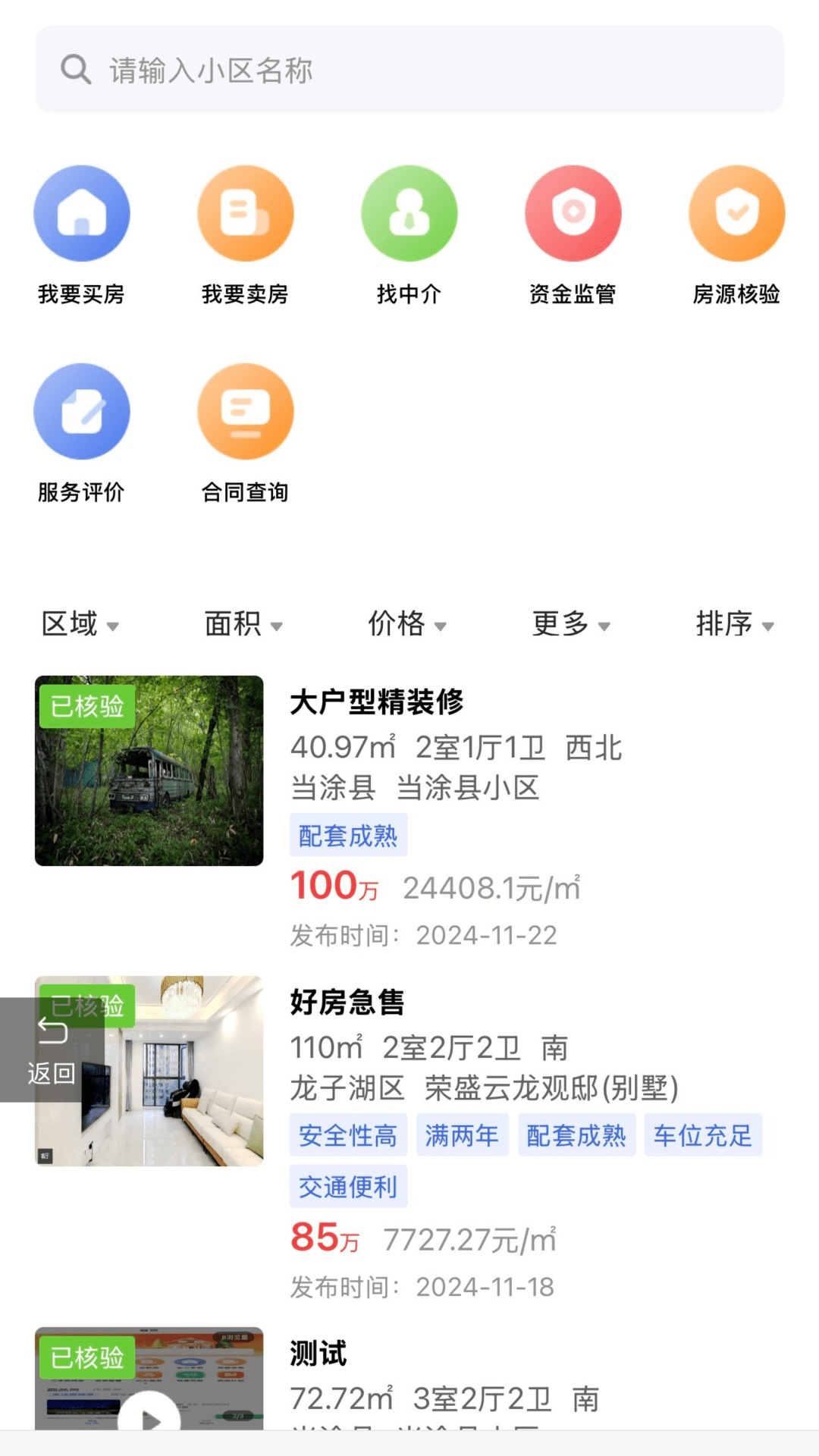Open the 更多 (more) filters dropdown
The image size is (819, 1456).
(x=572, y=624)
